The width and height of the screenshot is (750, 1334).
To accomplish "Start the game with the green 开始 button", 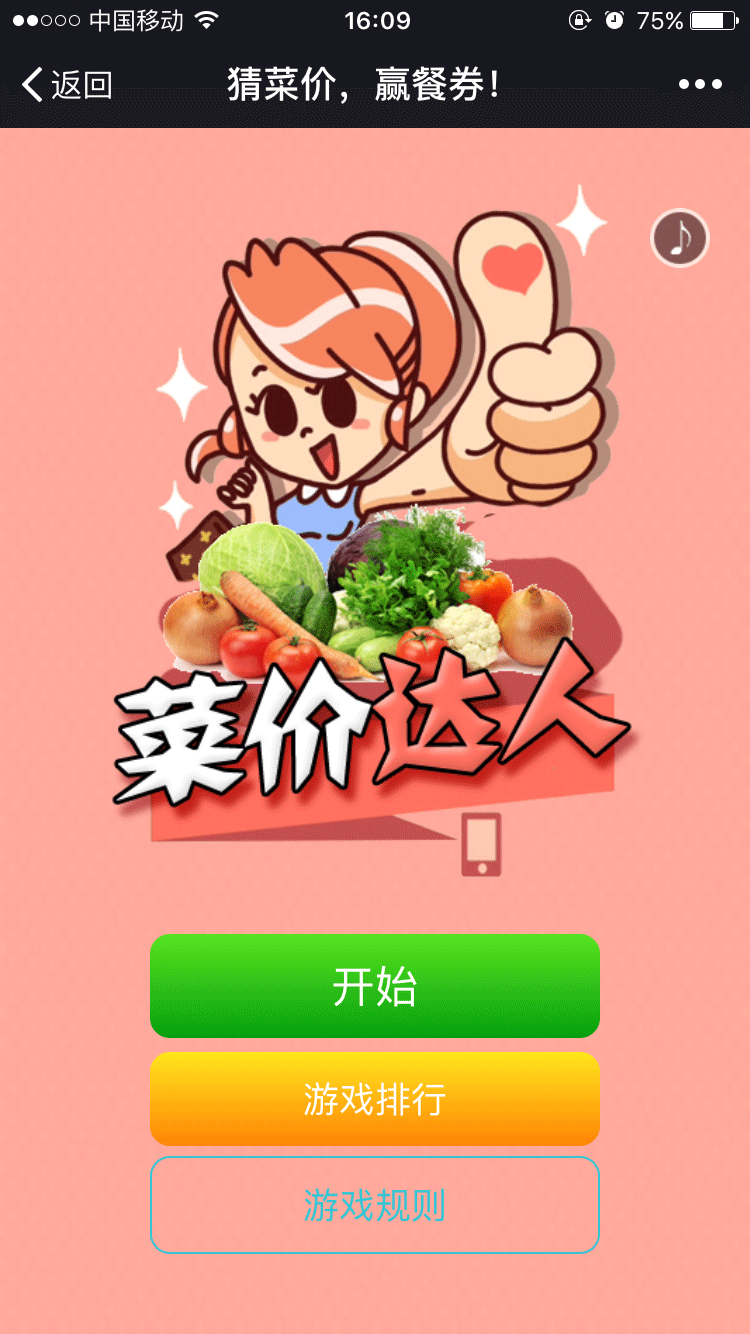I will click(375, 986).
